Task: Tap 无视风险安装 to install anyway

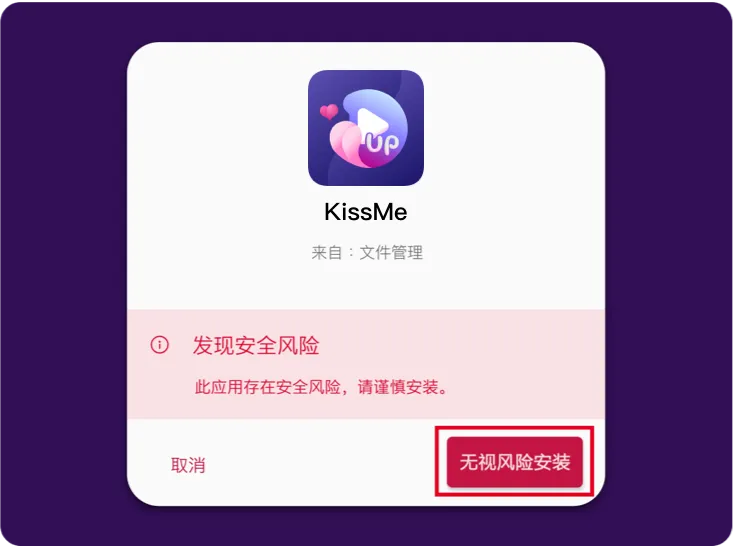Action: coord(514,463)
